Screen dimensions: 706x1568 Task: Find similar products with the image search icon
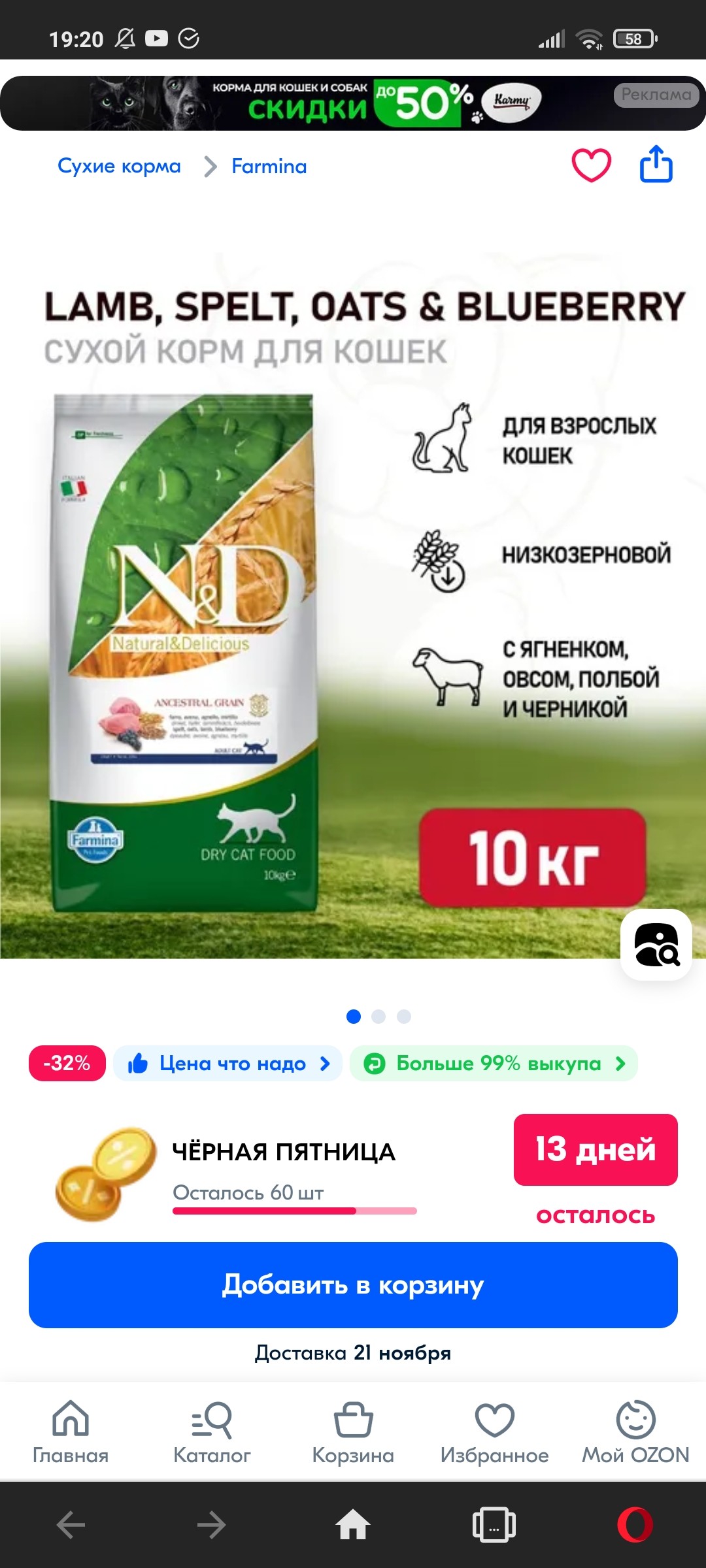click(656, 944)
